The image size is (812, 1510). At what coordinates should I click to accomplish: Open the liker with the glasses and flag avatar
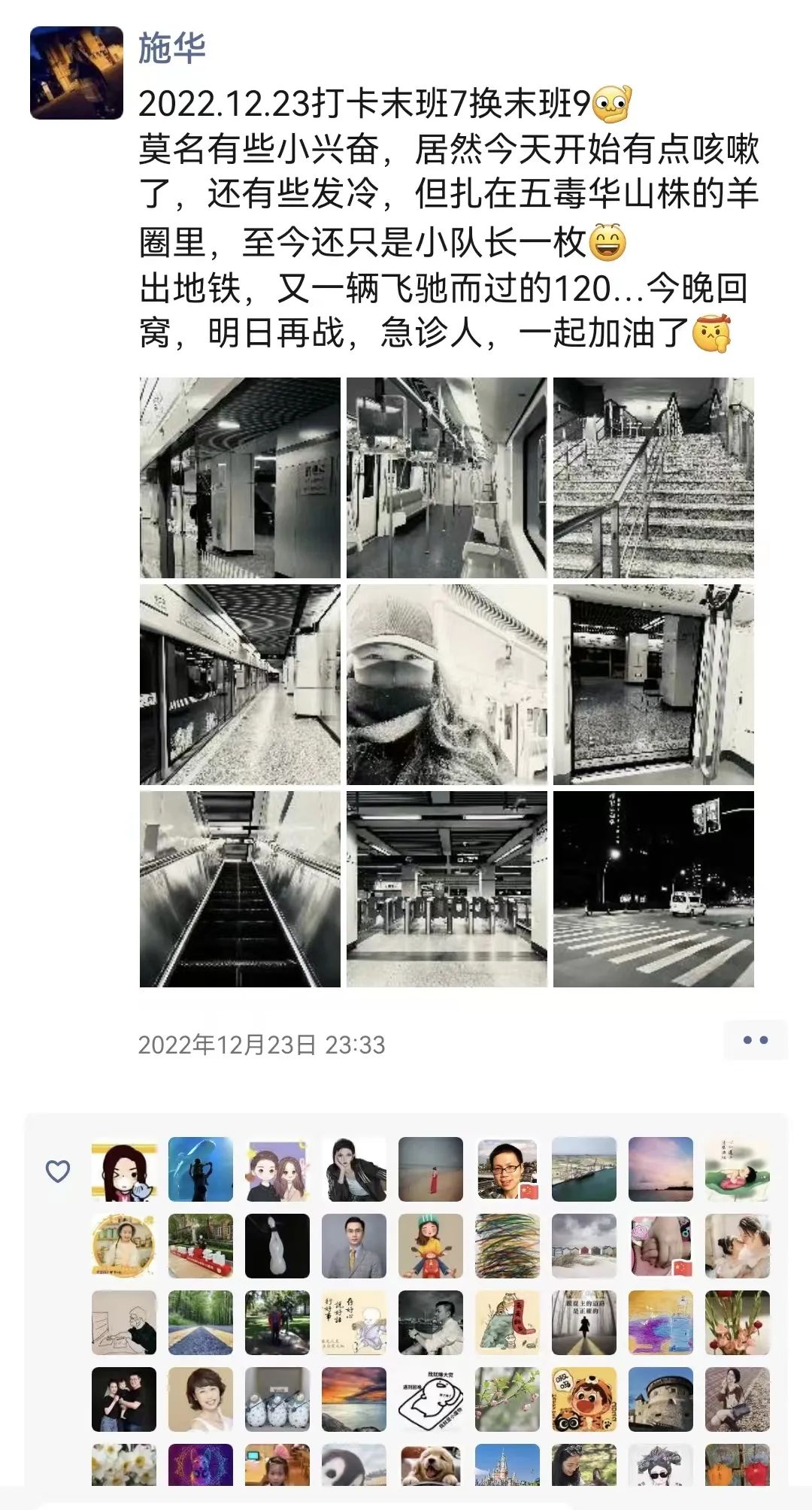(507, 1169)
